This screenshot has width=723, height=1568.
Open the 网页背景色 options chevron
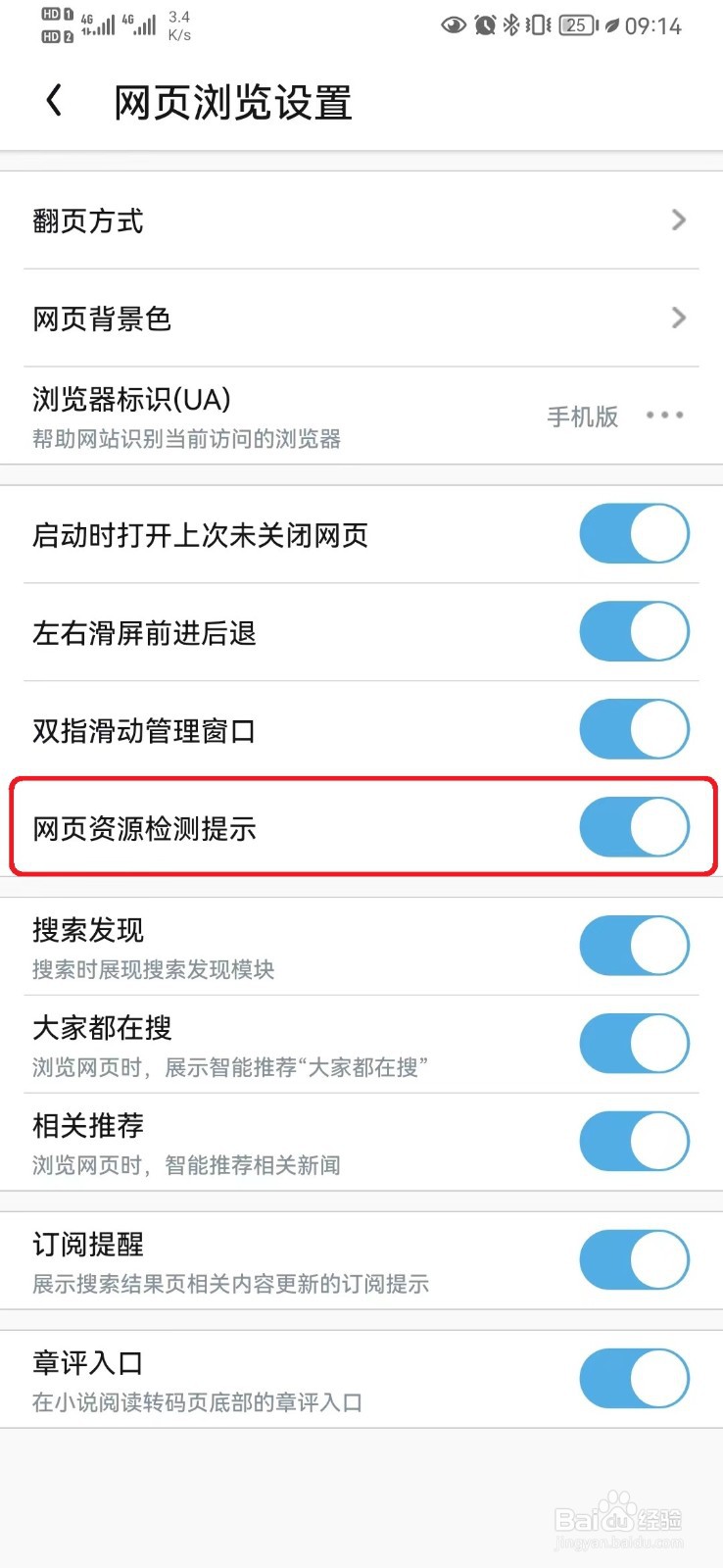click(678, 318)
